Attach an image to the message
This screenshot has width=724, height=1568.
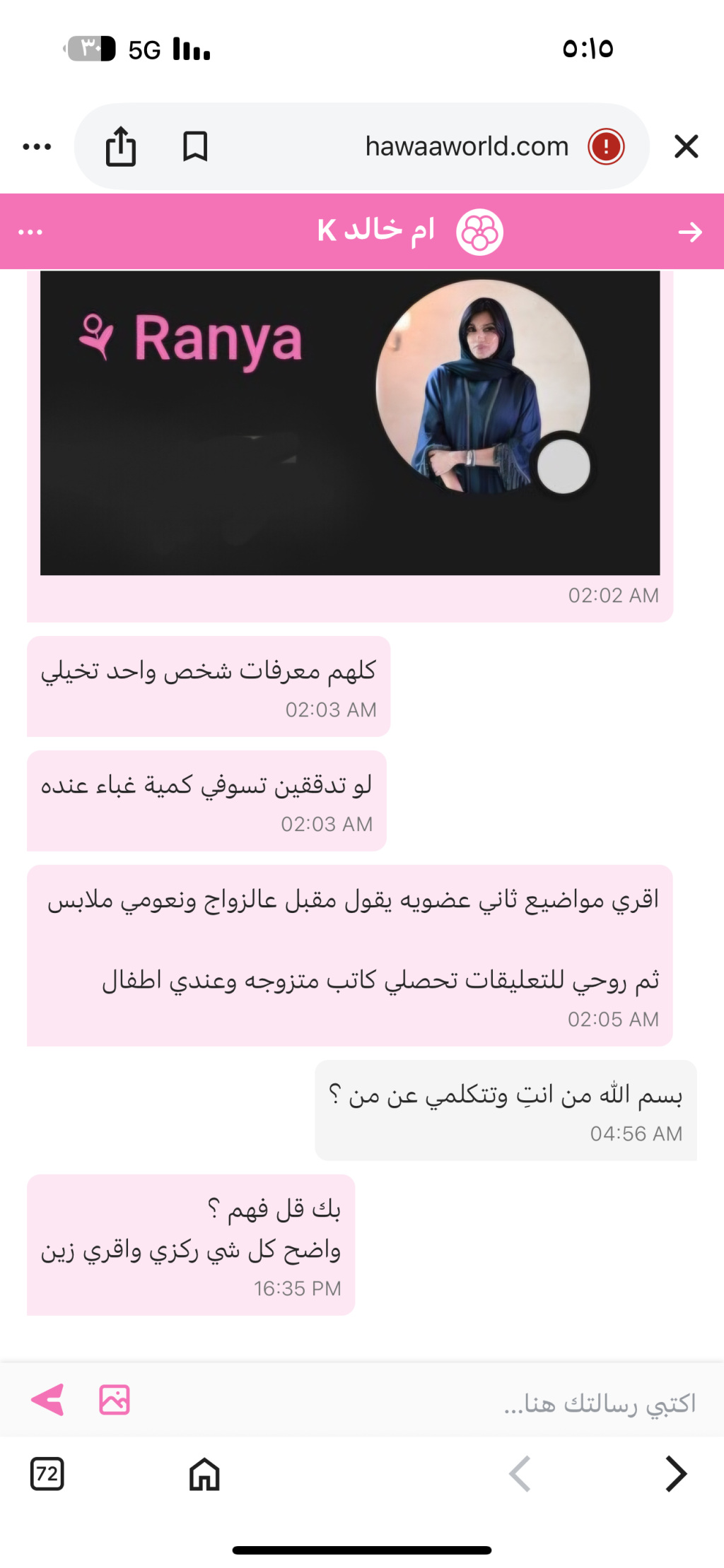(x=115, y=1400)
